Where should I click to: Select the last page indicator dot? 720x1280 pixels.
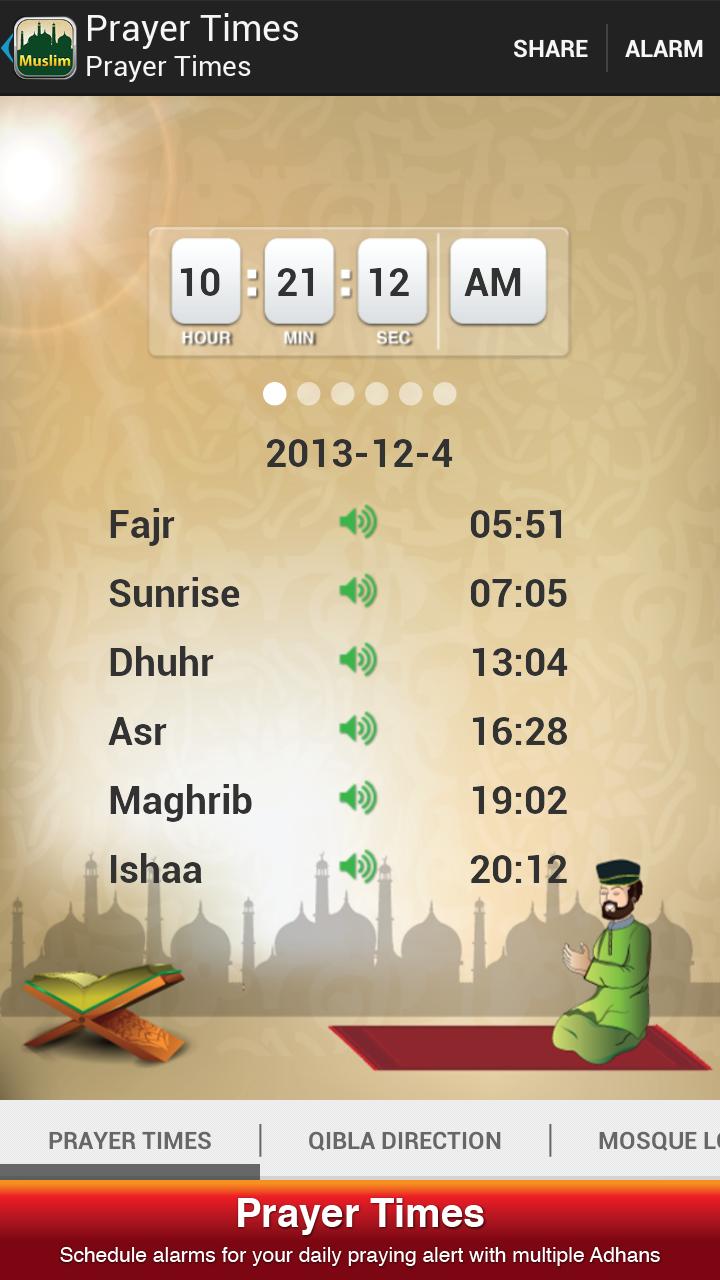[x=445, y=394]
